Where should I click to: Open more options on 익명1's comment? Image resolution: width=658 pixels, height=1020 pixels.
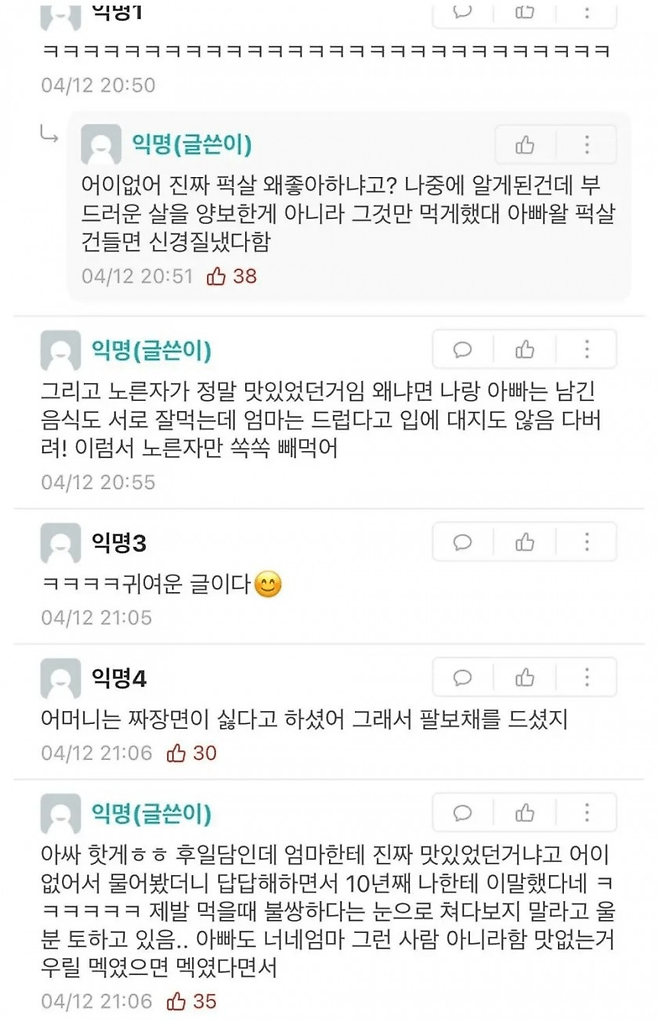coord(587,11)
